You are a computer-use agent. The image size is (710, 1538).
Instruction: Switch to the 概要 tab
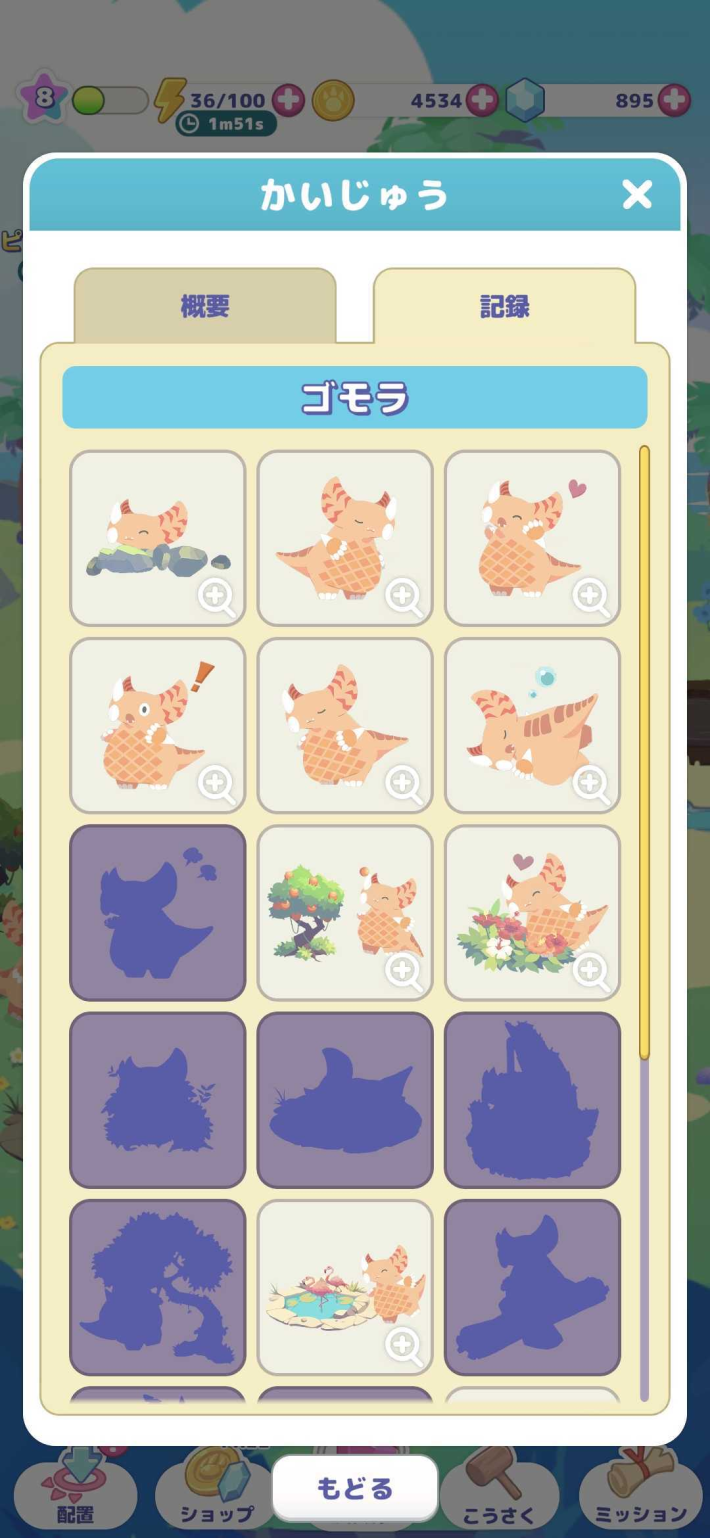[205, 306]
